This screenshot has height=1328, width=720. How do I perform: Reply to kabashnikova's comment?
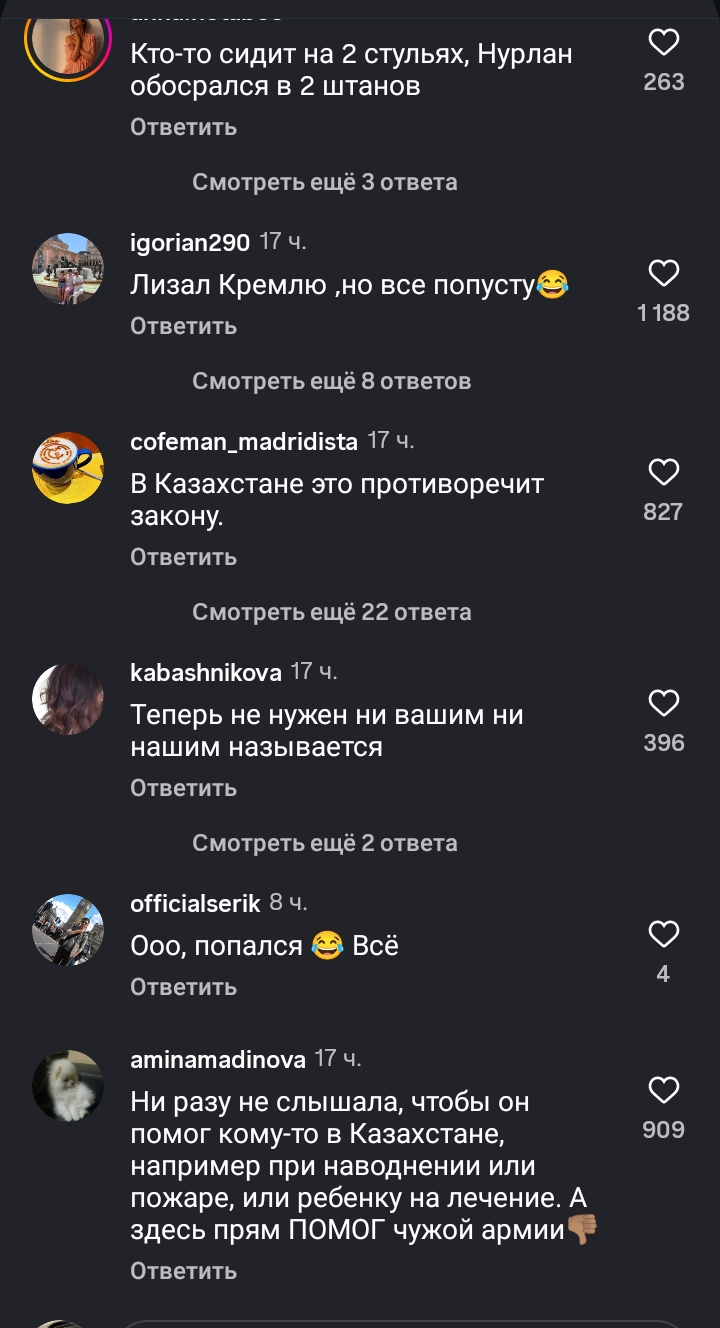pyautogui.click(x=183, y=788)
